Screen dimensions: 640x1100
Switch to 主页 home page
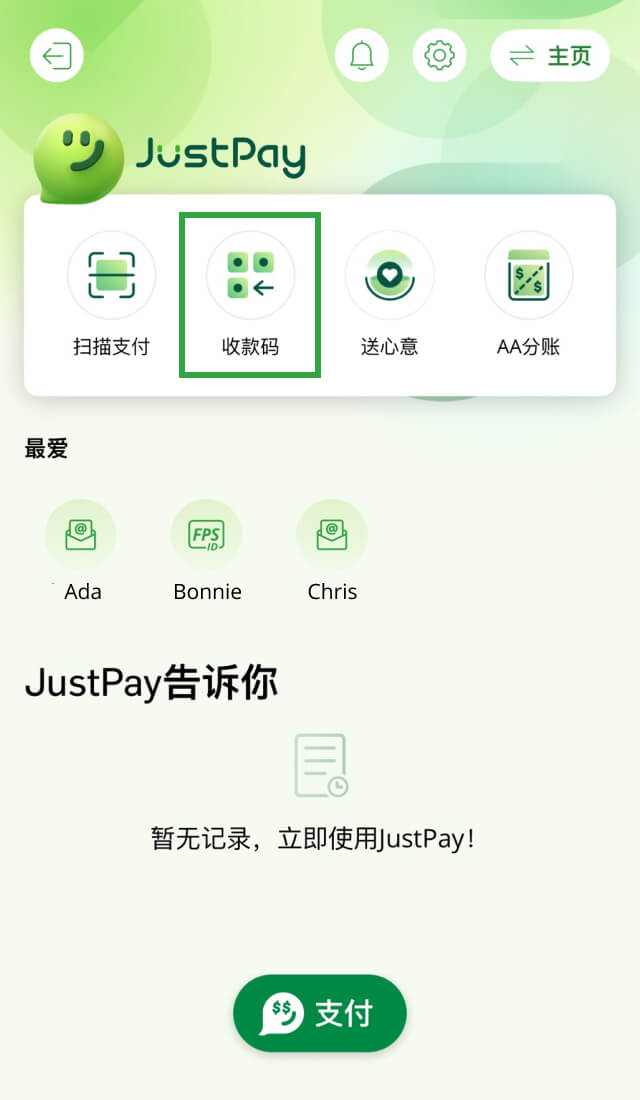coord(549,55)
